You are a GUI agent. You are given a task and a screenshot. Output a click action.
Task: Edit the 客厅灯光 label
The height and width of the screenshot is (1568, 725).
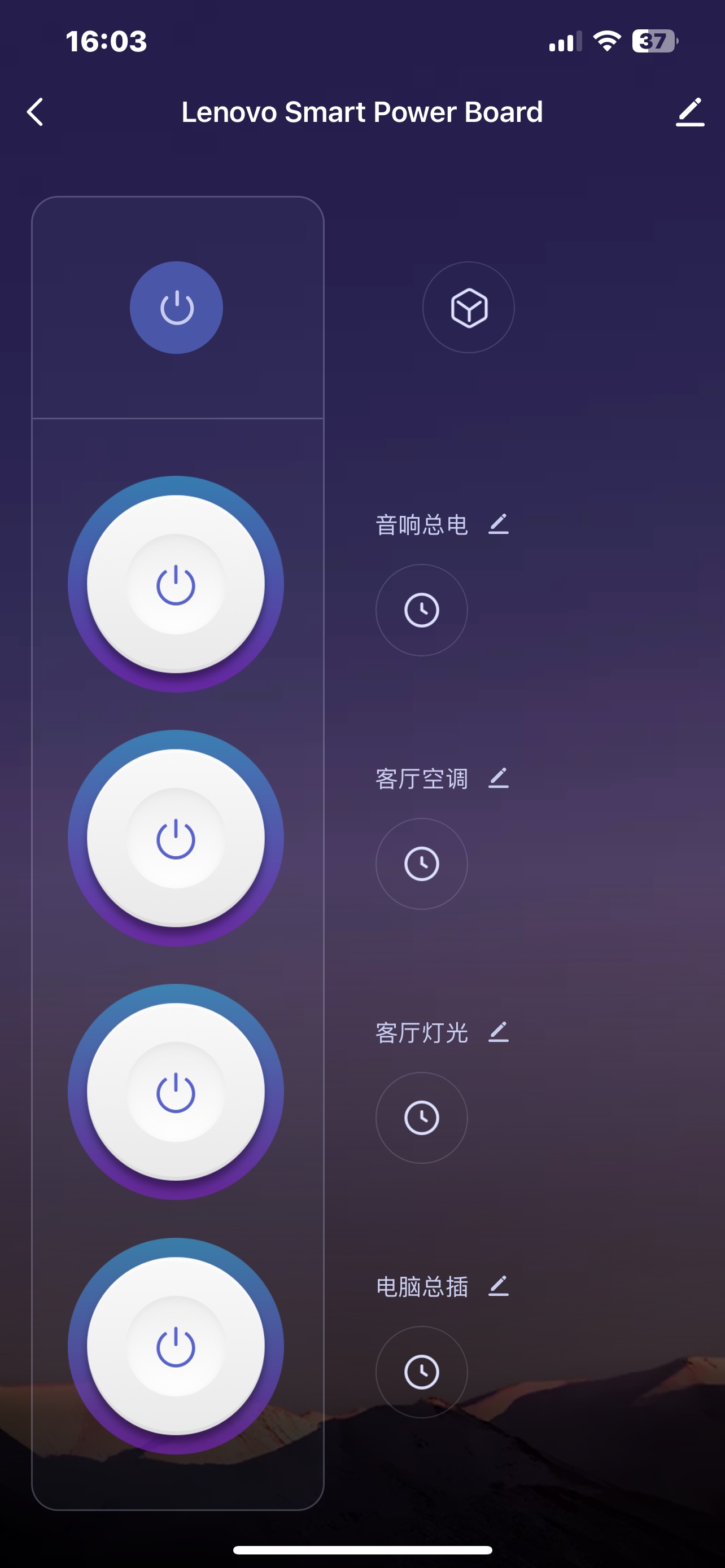[x=498, y=1032]
